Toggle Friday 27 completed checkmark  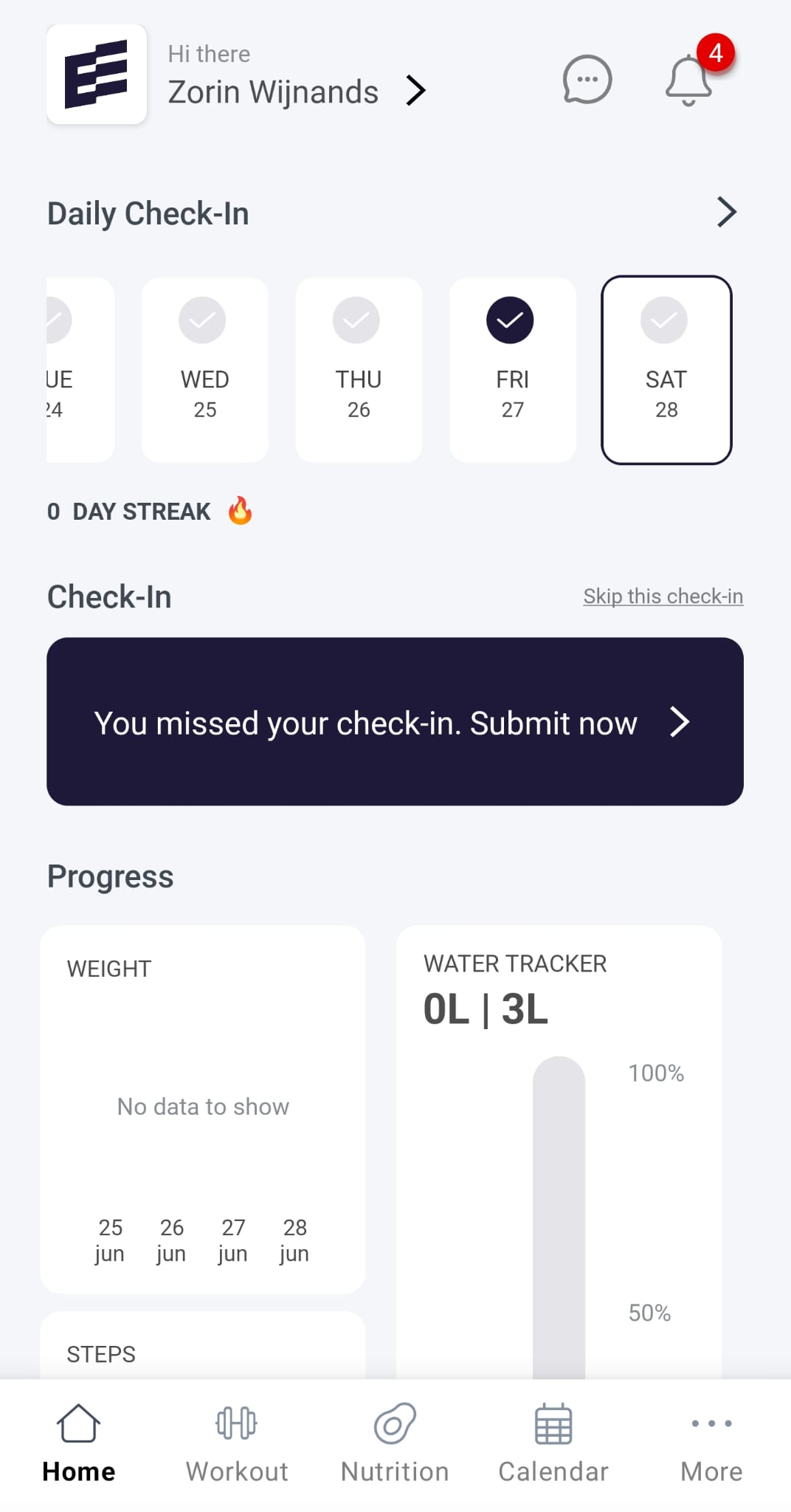coord(512,320)
